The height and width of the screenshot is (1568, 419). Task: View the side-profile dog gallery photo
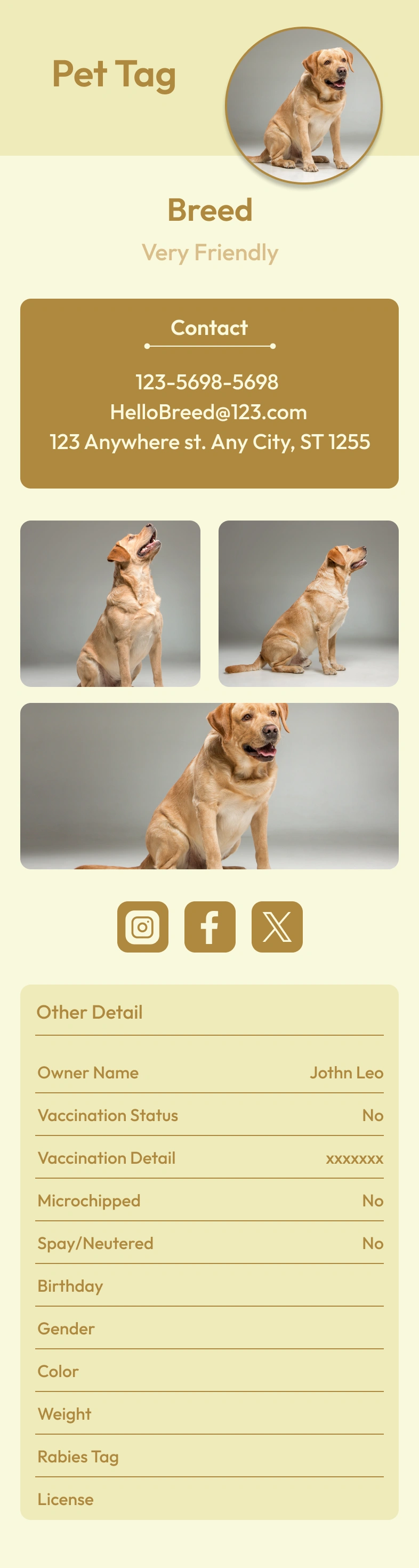click(x=308, y=603)
